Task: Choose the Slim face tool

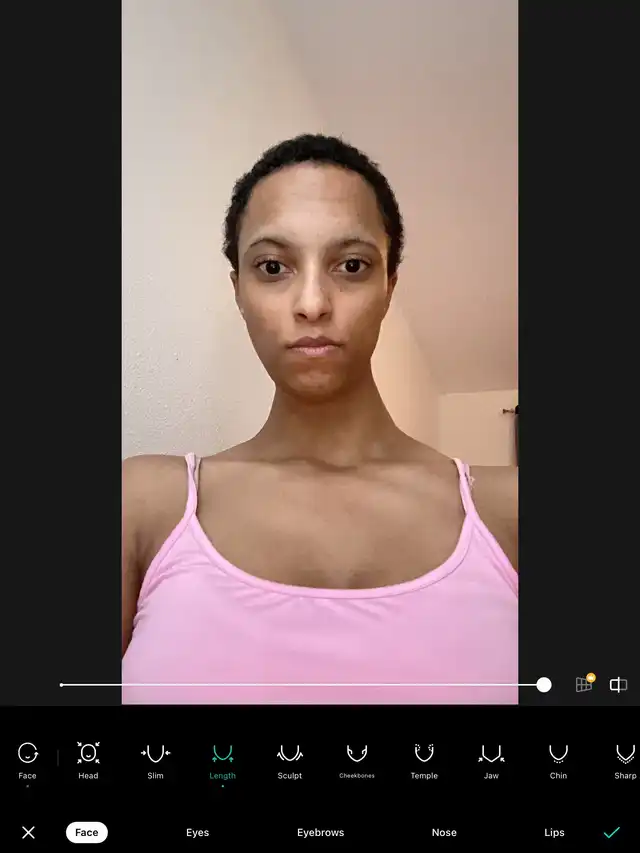Action: (x=155, y=761)
